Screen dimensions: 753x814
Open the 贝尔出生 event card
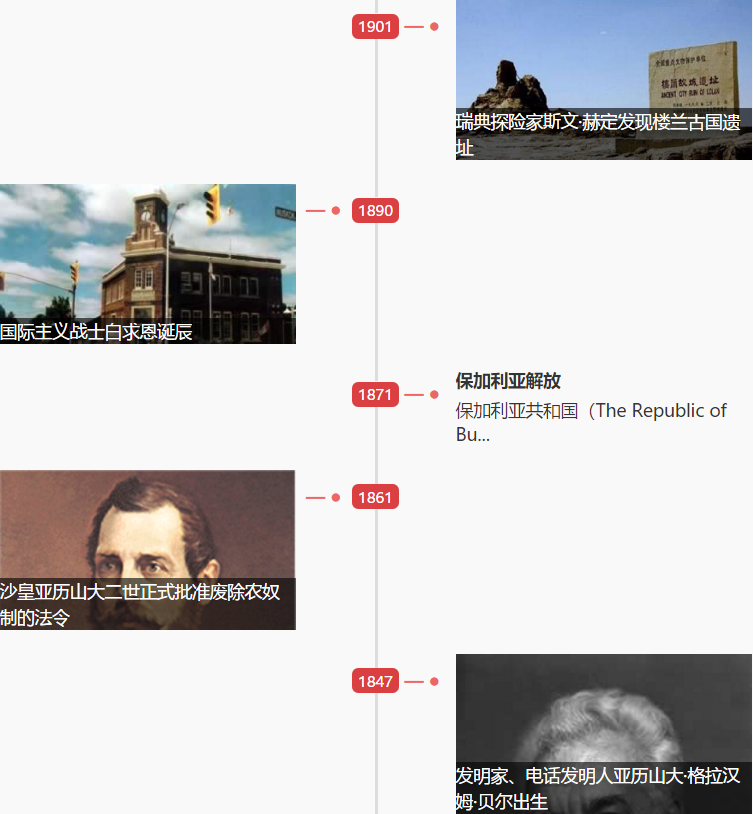tap(603, 734)
